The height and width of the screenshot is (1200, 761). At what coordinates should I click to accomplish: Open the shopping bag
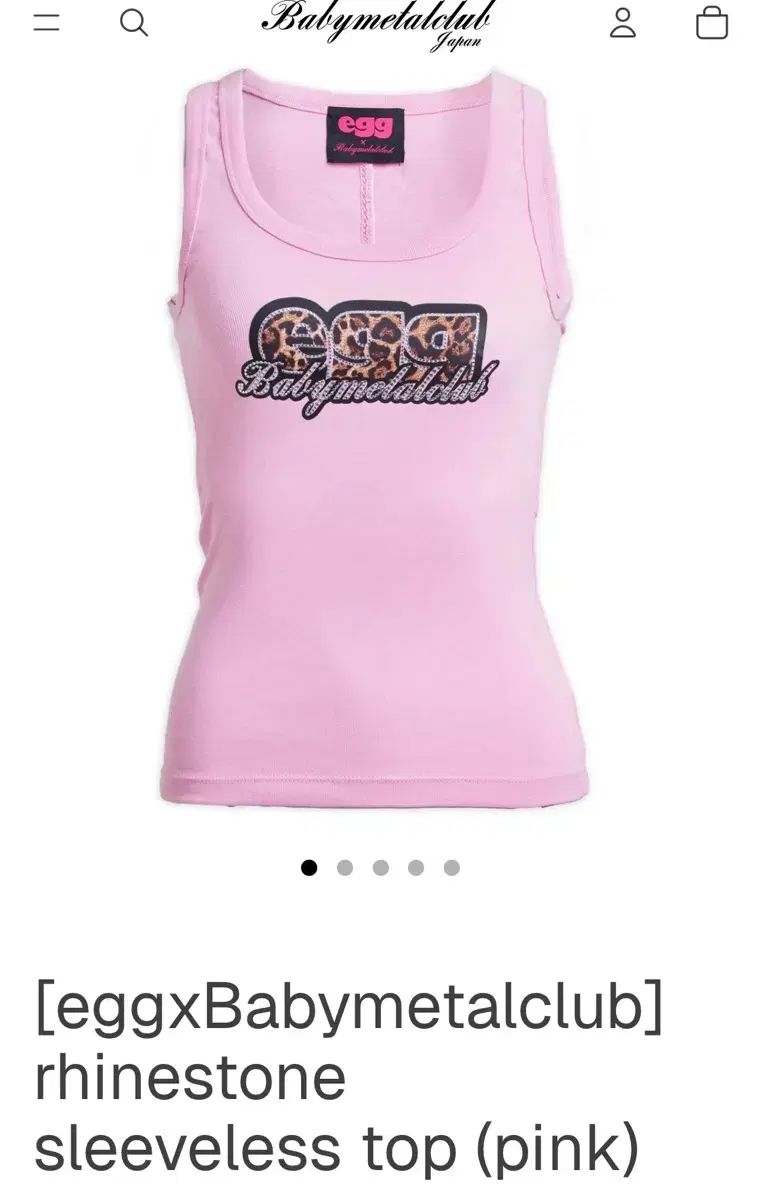coord(711,22)
